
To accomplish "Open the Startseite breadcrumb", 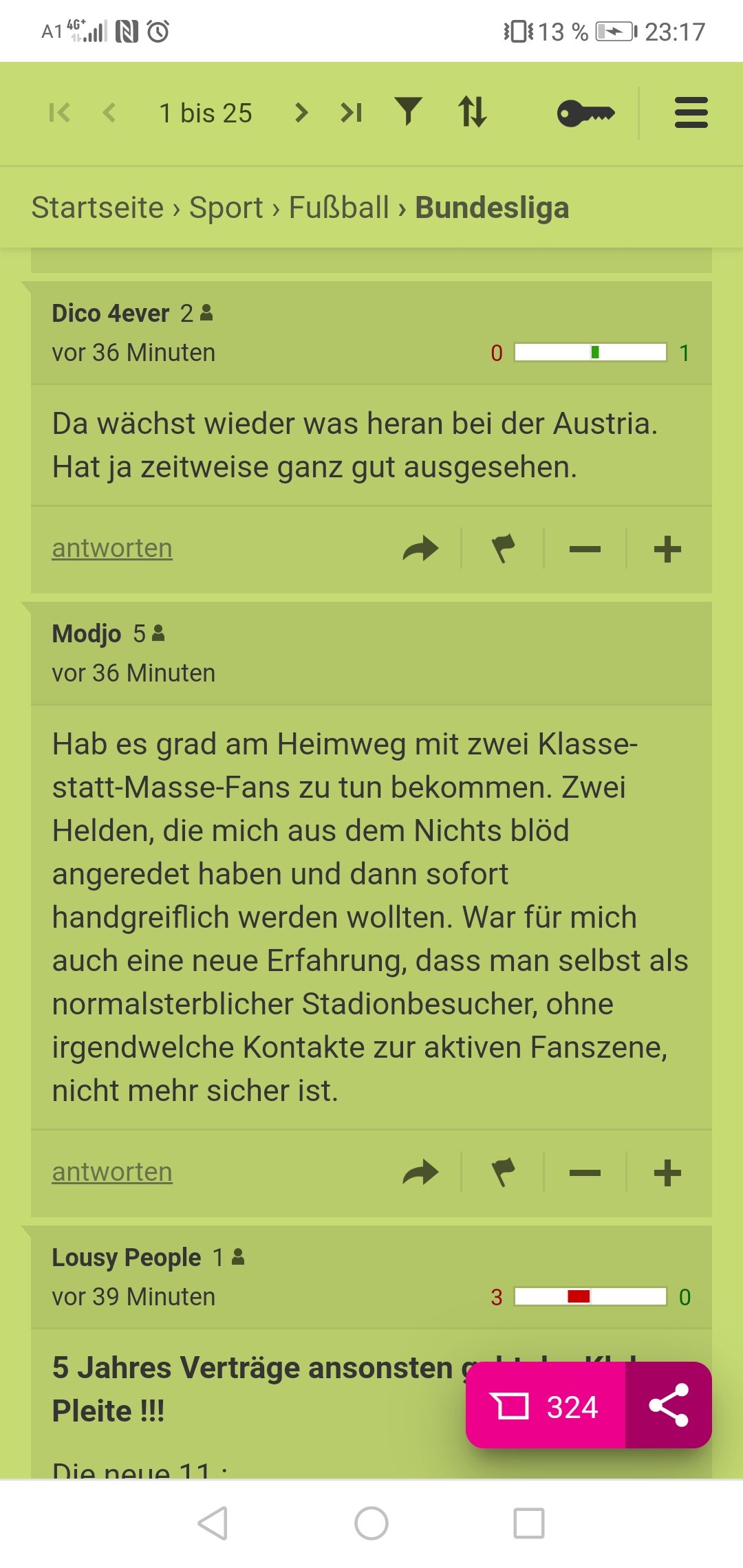I will coord(98,208).
